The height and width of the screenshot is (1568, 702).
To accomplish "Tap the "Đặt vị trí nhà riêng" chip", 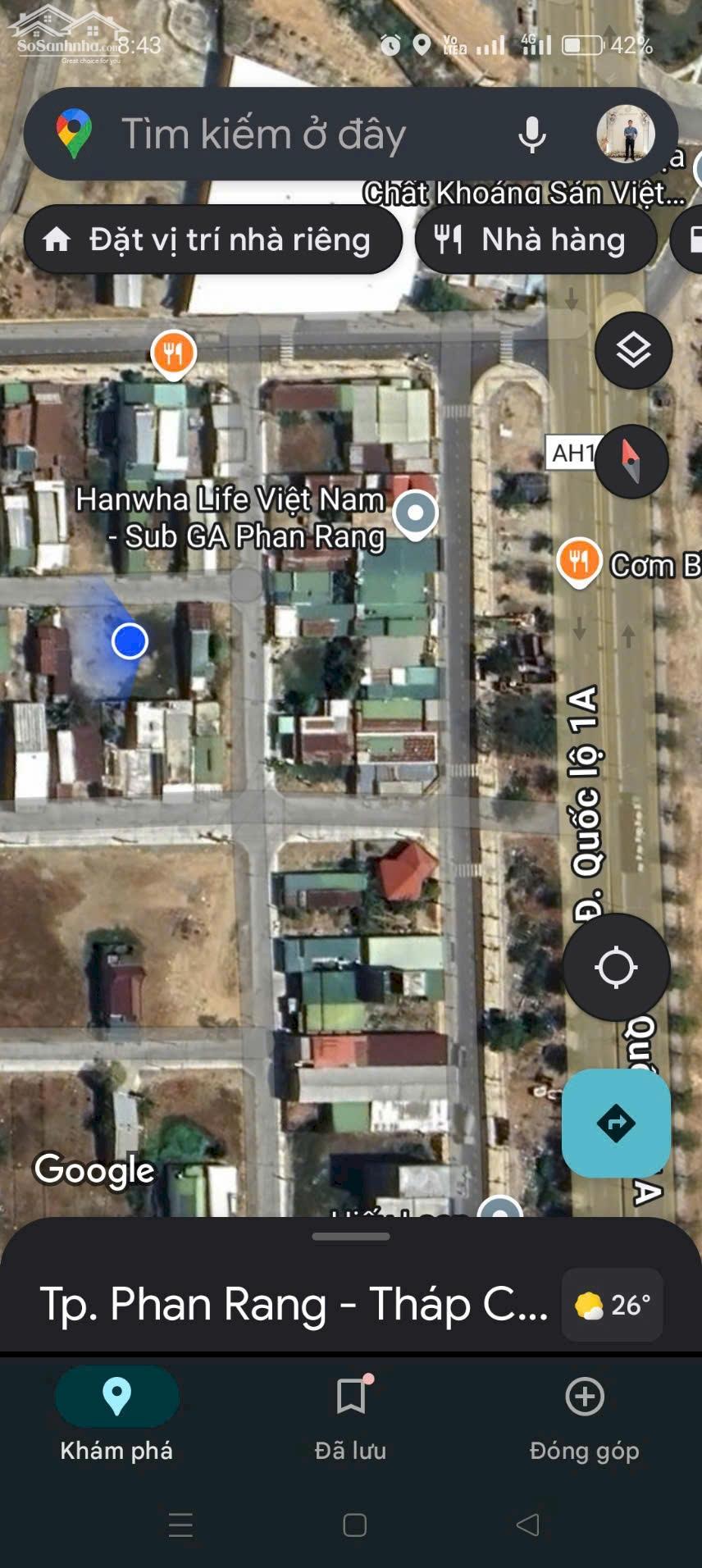I will (213, 240).
